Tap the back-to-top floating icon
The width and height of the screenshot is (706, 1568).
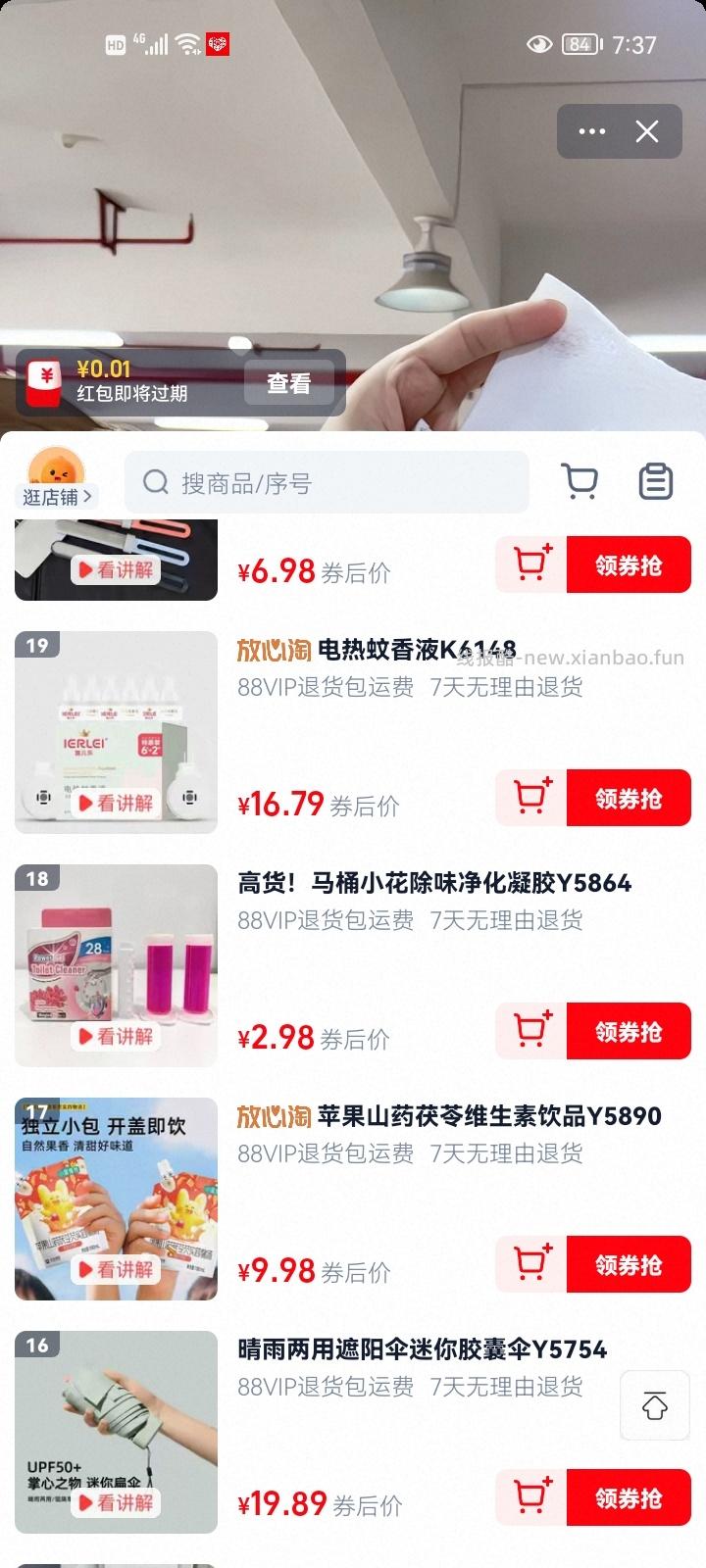coord(654,1407)
